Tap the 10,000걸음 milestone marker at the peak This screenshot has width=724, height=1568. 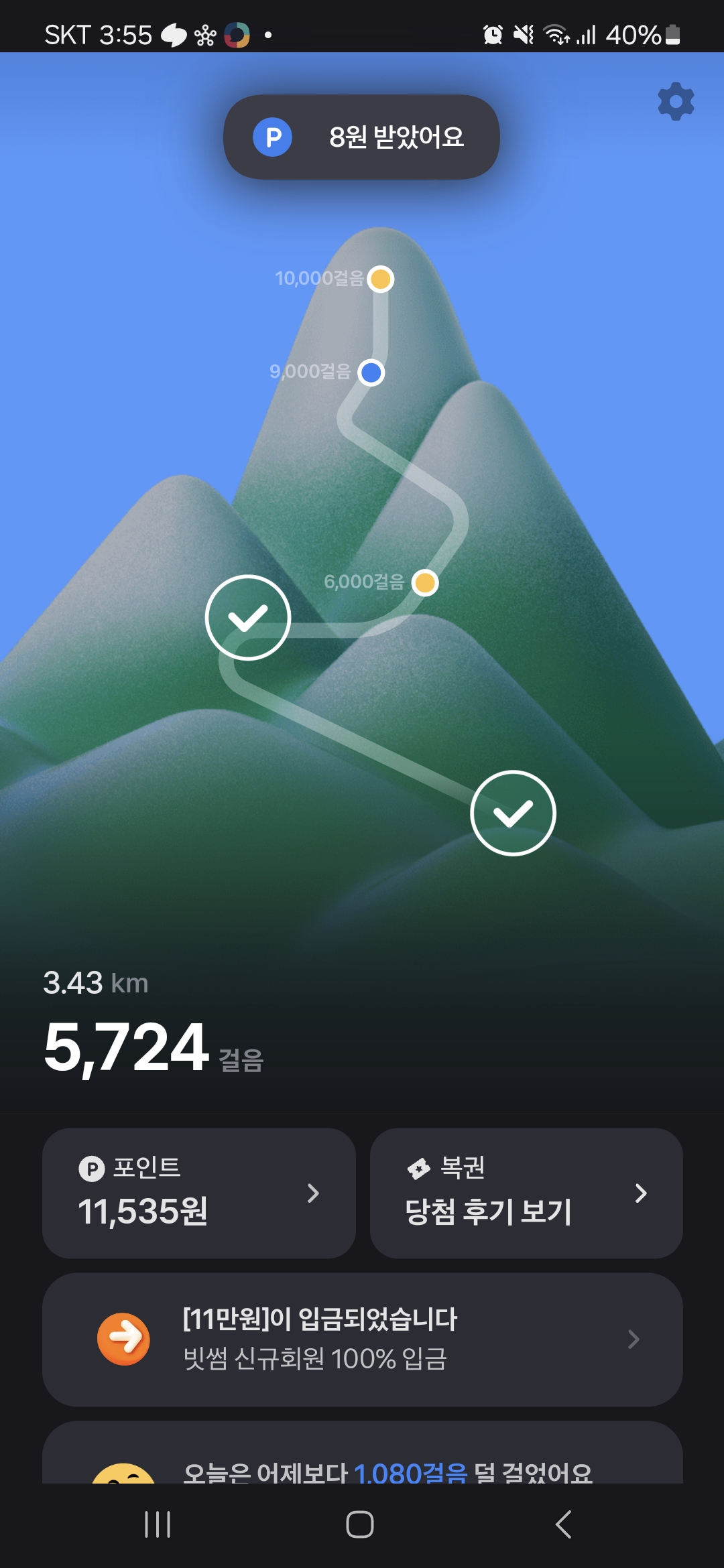(381, 279)
